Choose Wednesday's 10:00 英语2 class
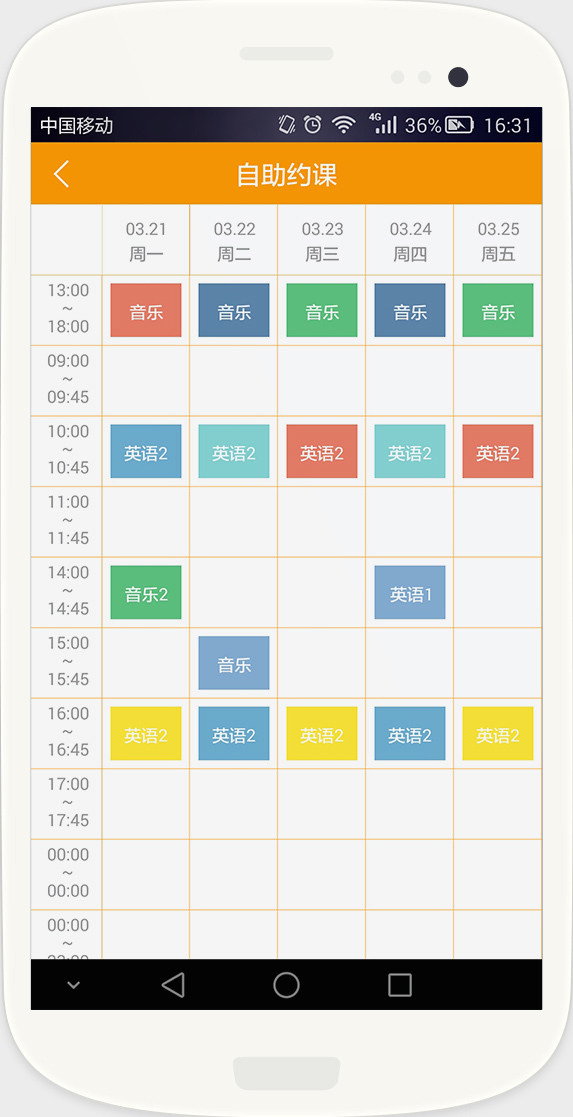573x1117 pixels. click(322, 451)
